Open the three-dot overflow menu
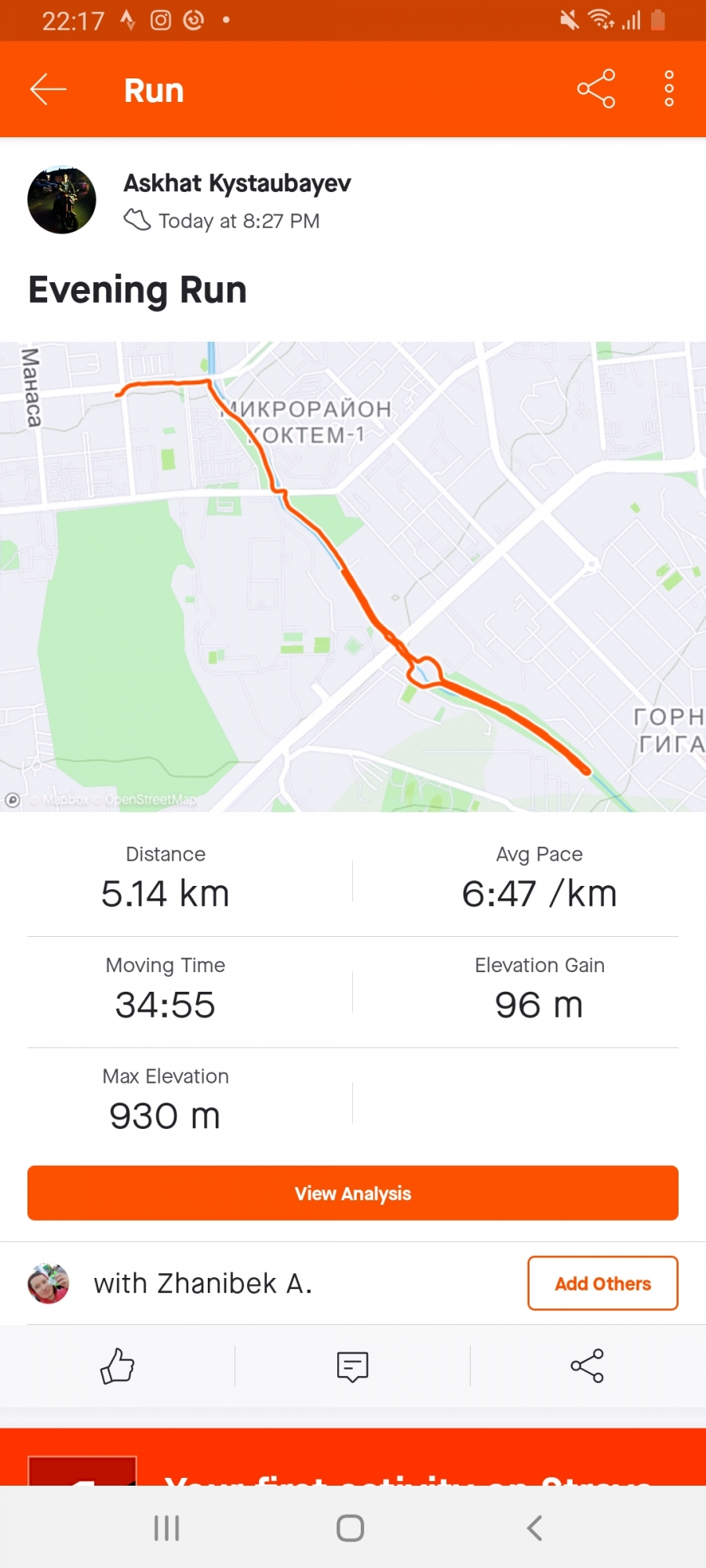Image resolution: width=706 pixels, height=1568 pixels. 668,89
